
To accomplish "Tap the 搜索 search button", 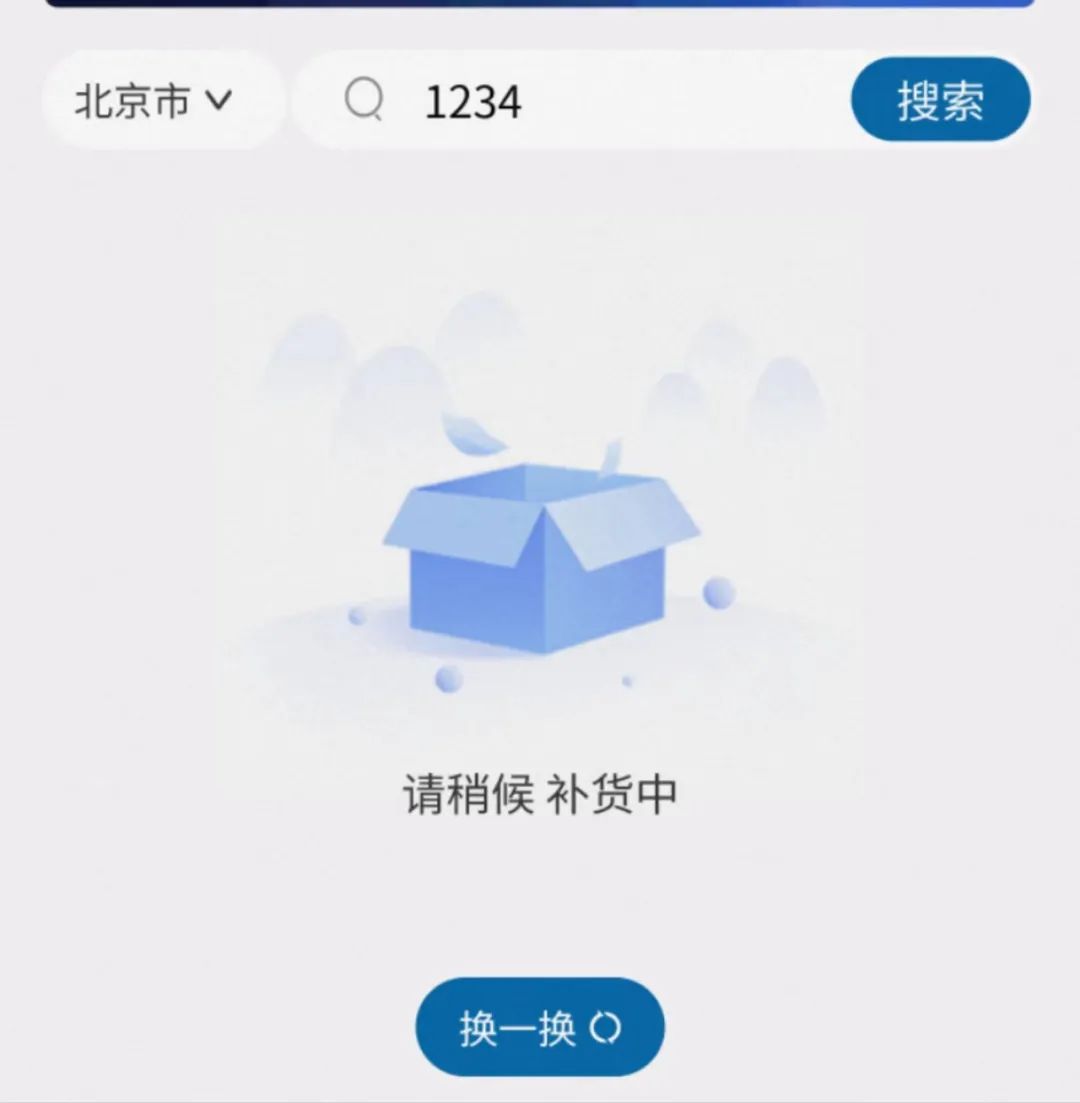I will click(x=939, y=100).
